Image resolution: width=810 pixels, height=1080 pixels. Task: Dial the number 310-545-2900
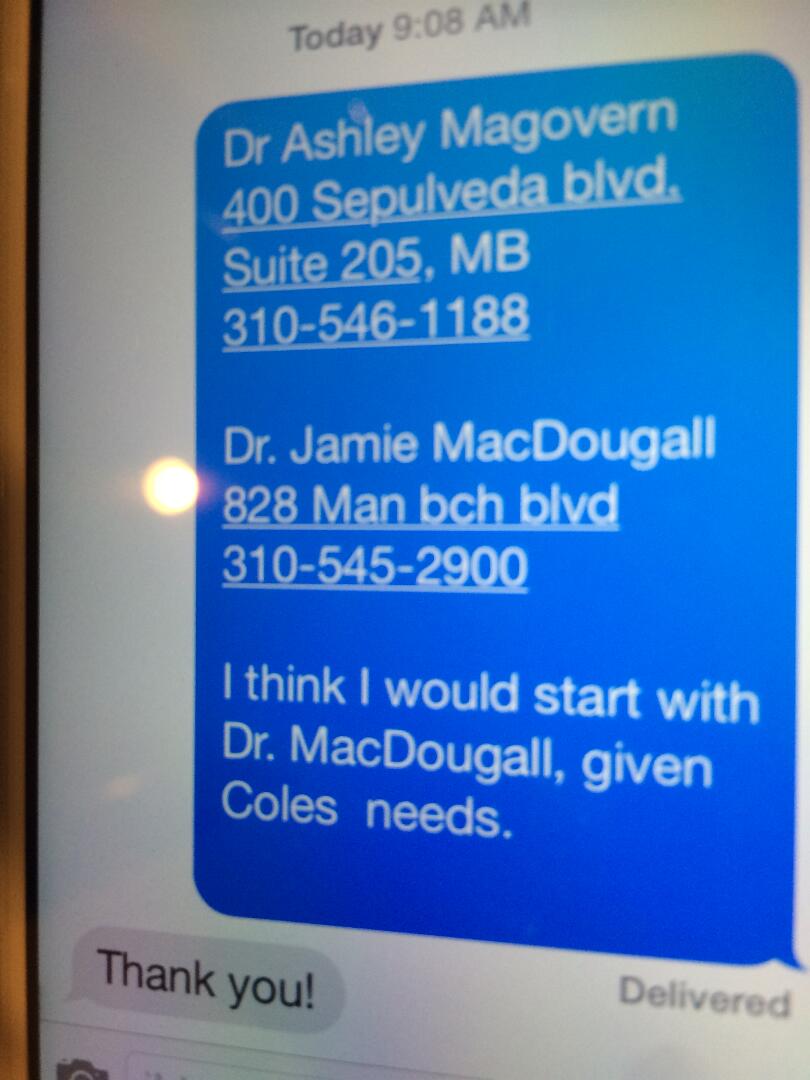click(374, 567)
